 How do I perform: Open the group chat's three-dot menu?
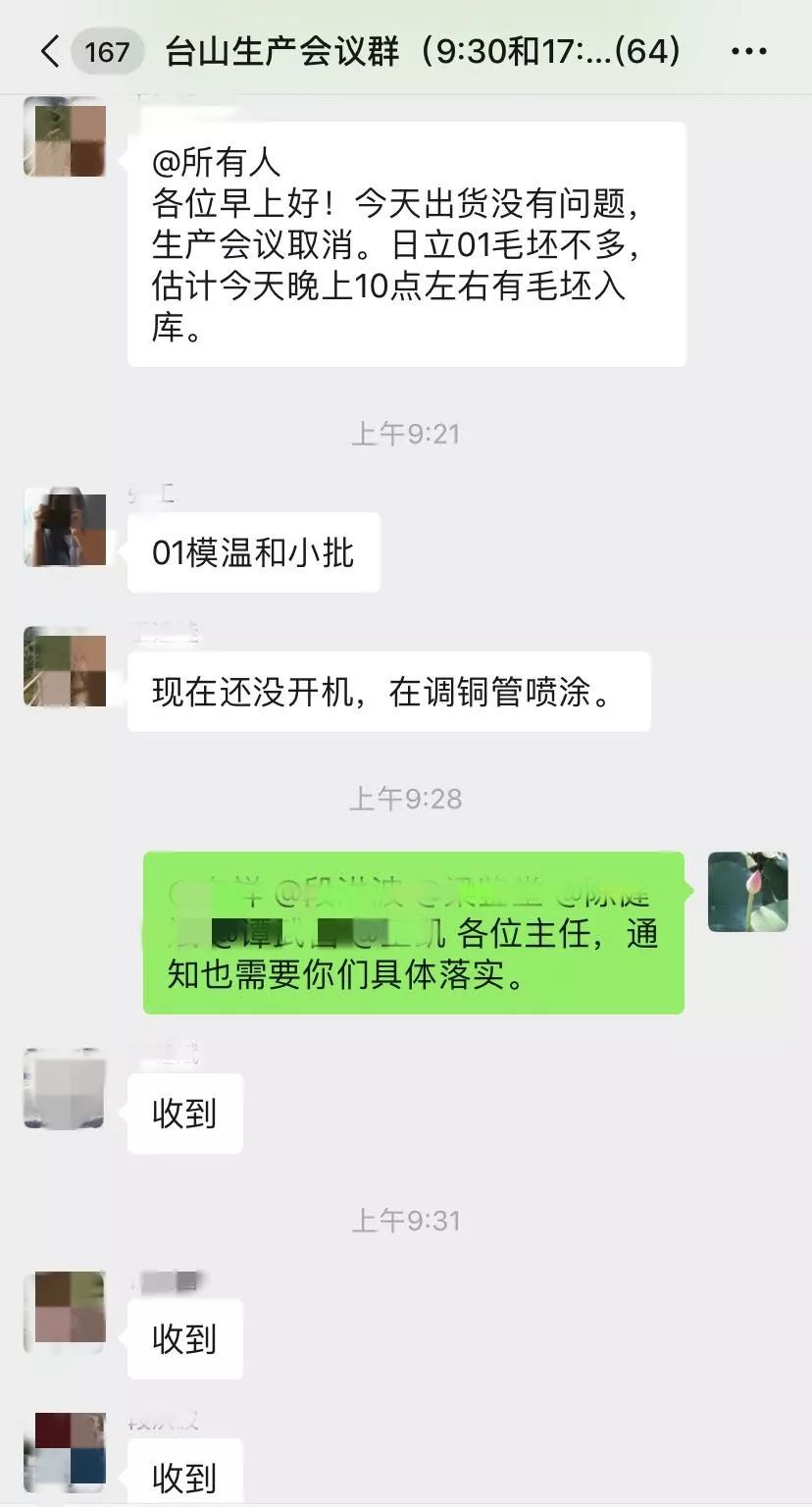pyautogui.click(x=750, y=51)
